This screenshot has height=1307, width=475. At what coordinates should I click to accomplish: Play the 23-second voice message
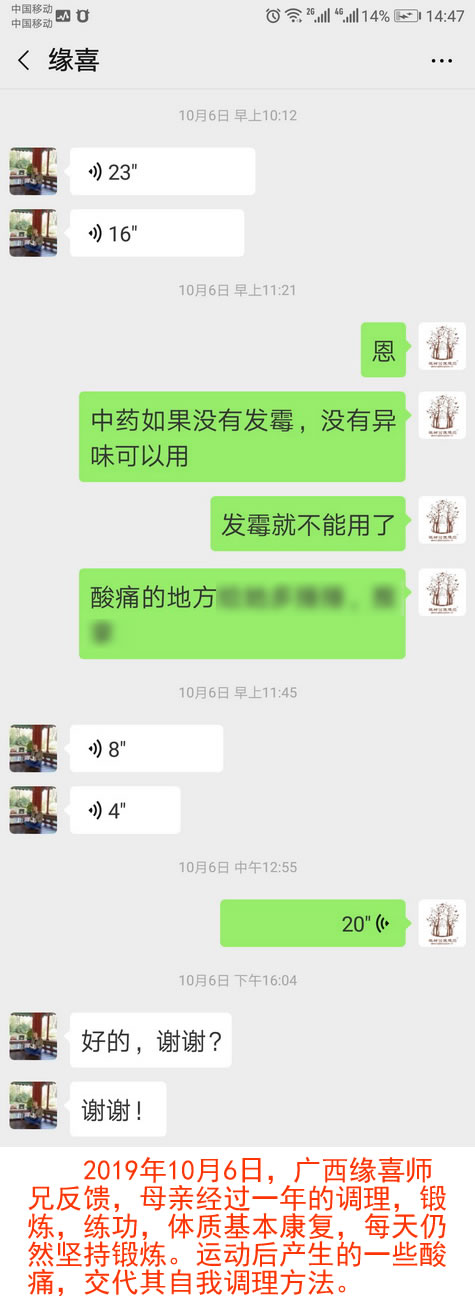162,172
